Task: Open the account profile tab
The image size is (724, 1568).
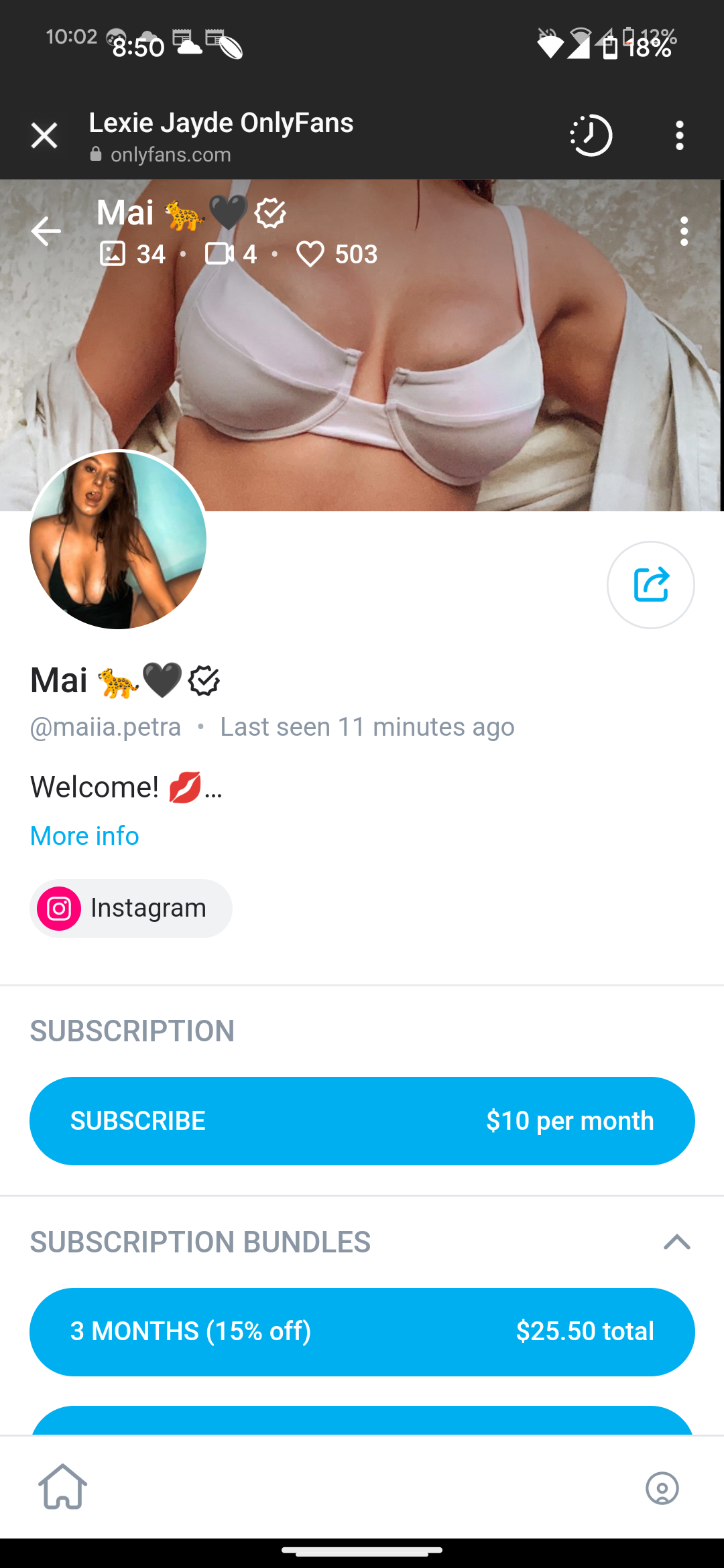Action: point(662,1488)
